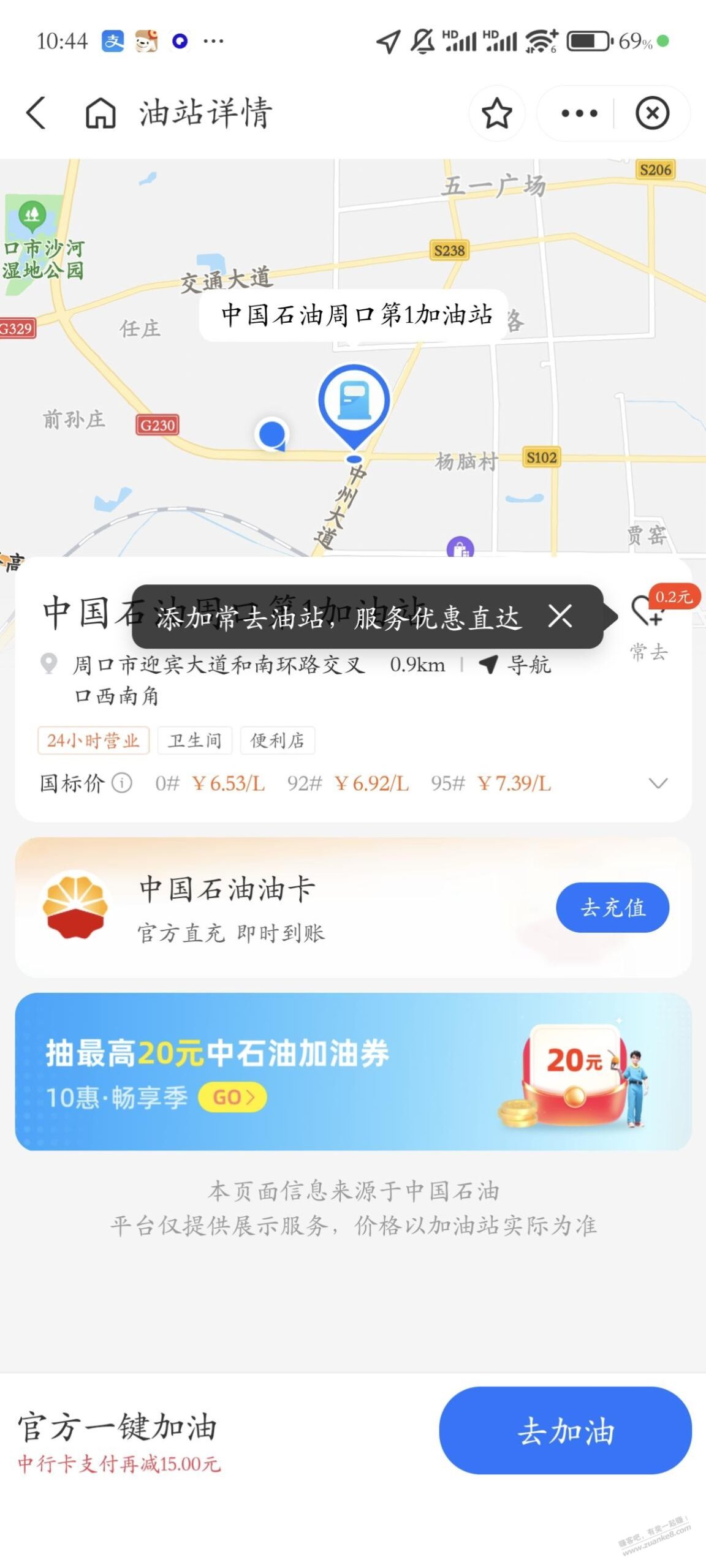Tap the 便利店 tag

pyautogui.click(x=278, y=741)
